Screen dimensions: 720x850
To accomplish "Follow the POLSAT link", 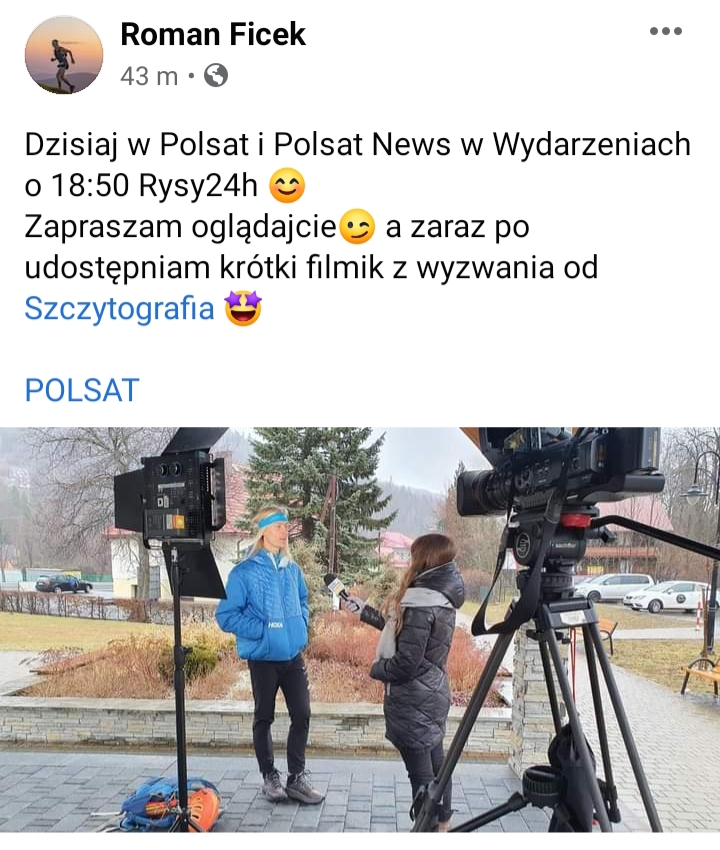I will pyautogui.click(x=82, y=390).
